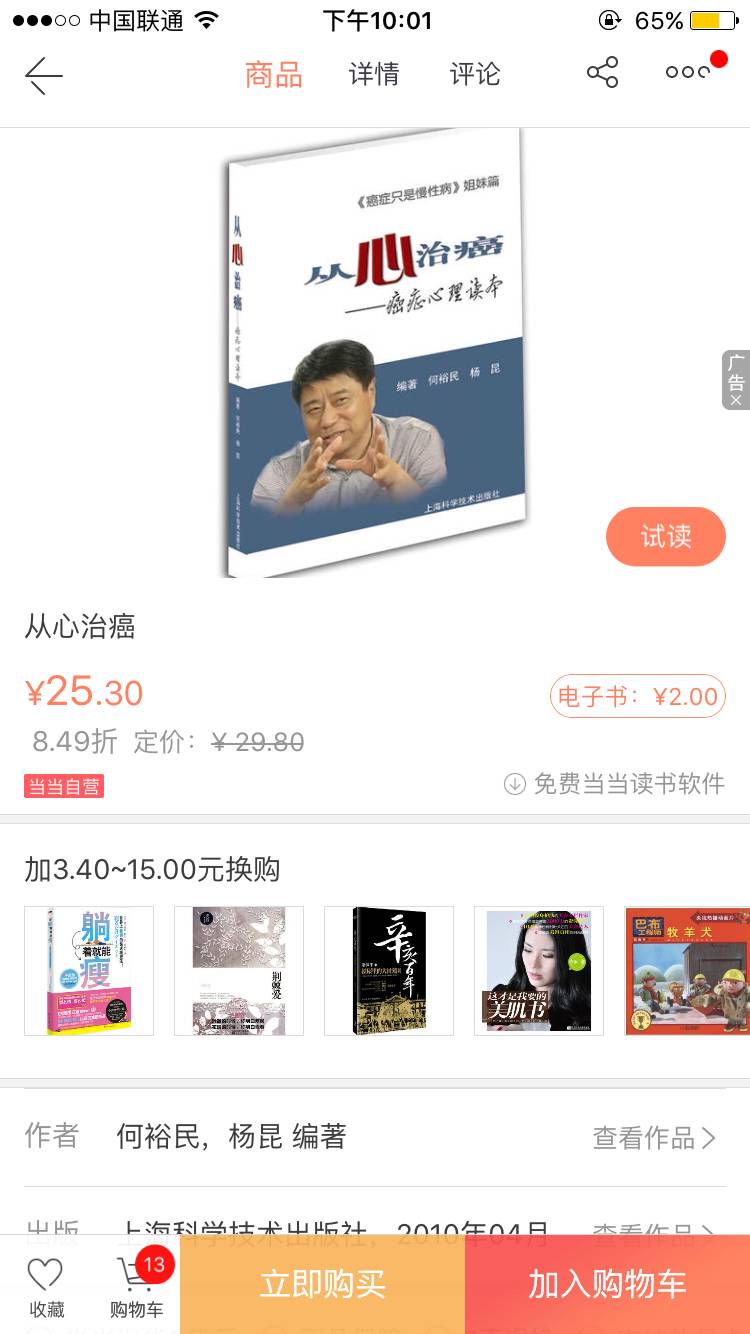This screenshot has width=750, height=1334.
Task: Open the 辛亥百年 book thumbnail
Action: coord(389,971)
